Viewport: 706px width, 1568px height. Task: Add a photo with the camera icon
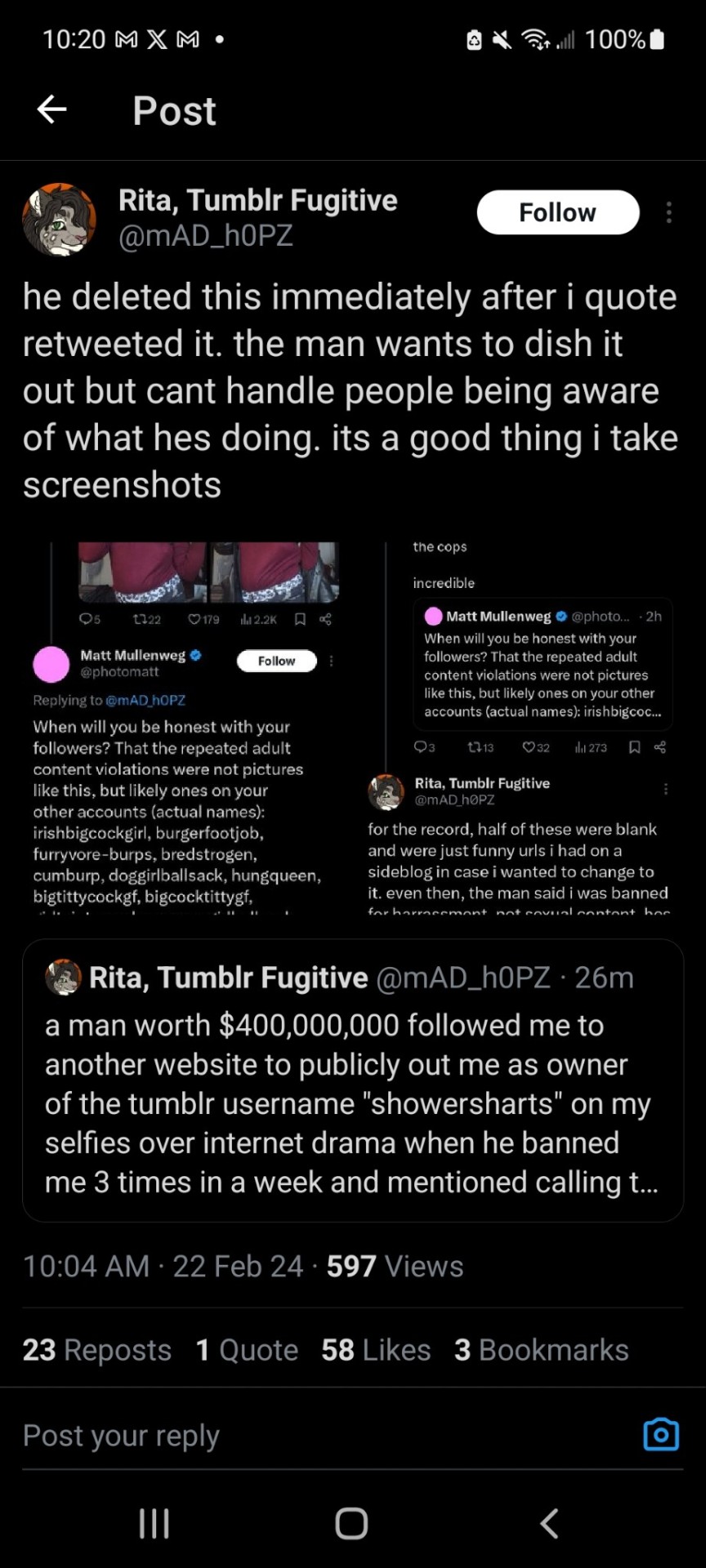pos(660,1435)
